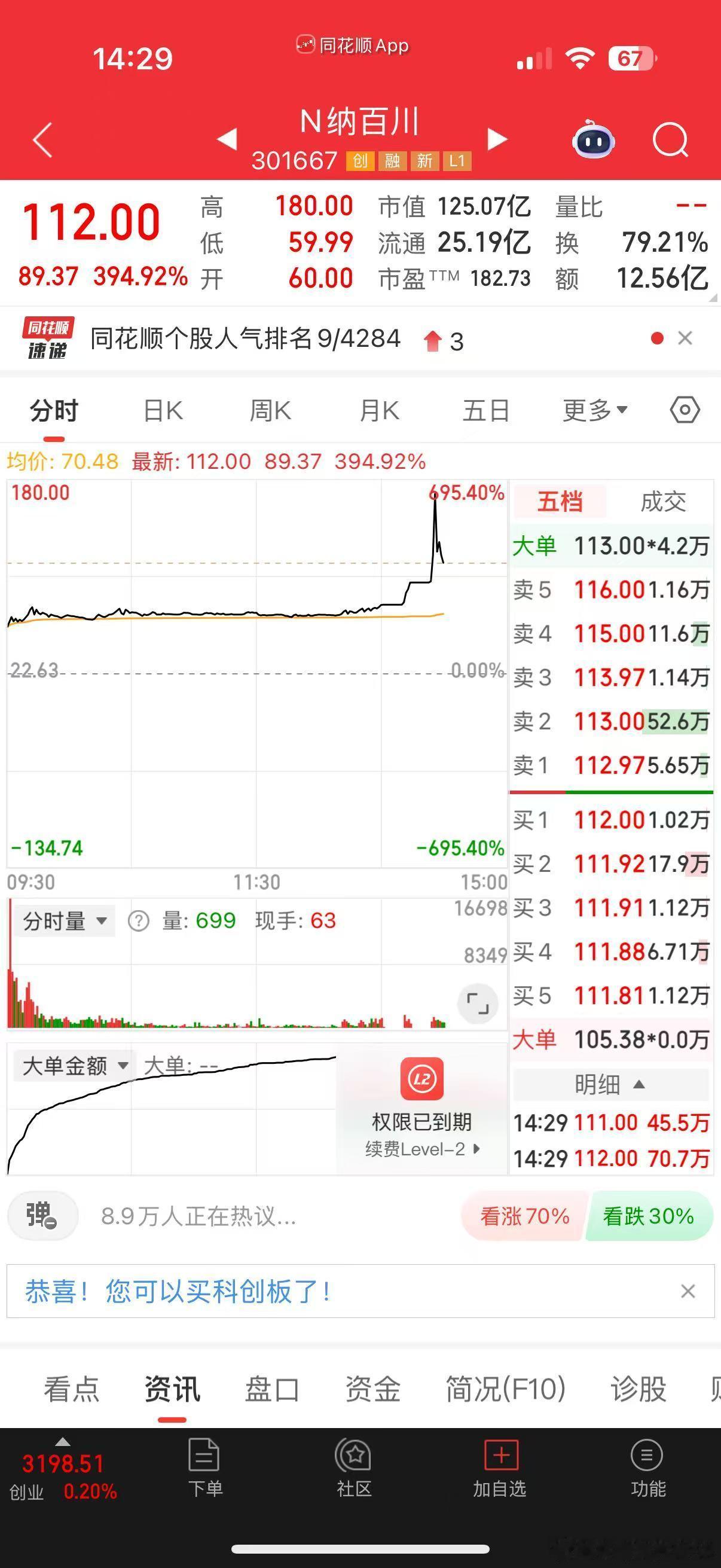Open the AI assistant robot icon

click(593, 139)
